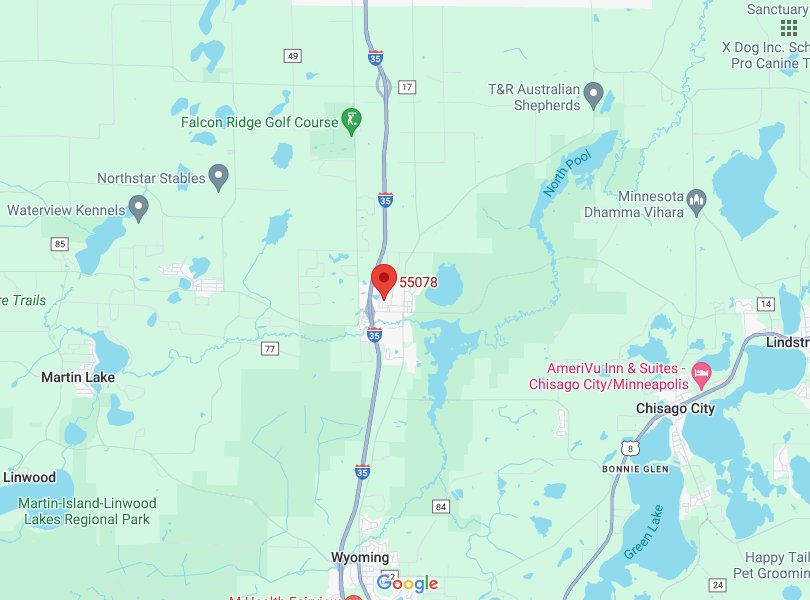Open Waterview Kennels place marker
Image resolution: width=810 pixels, height=600 pixels.
point(139,208)
